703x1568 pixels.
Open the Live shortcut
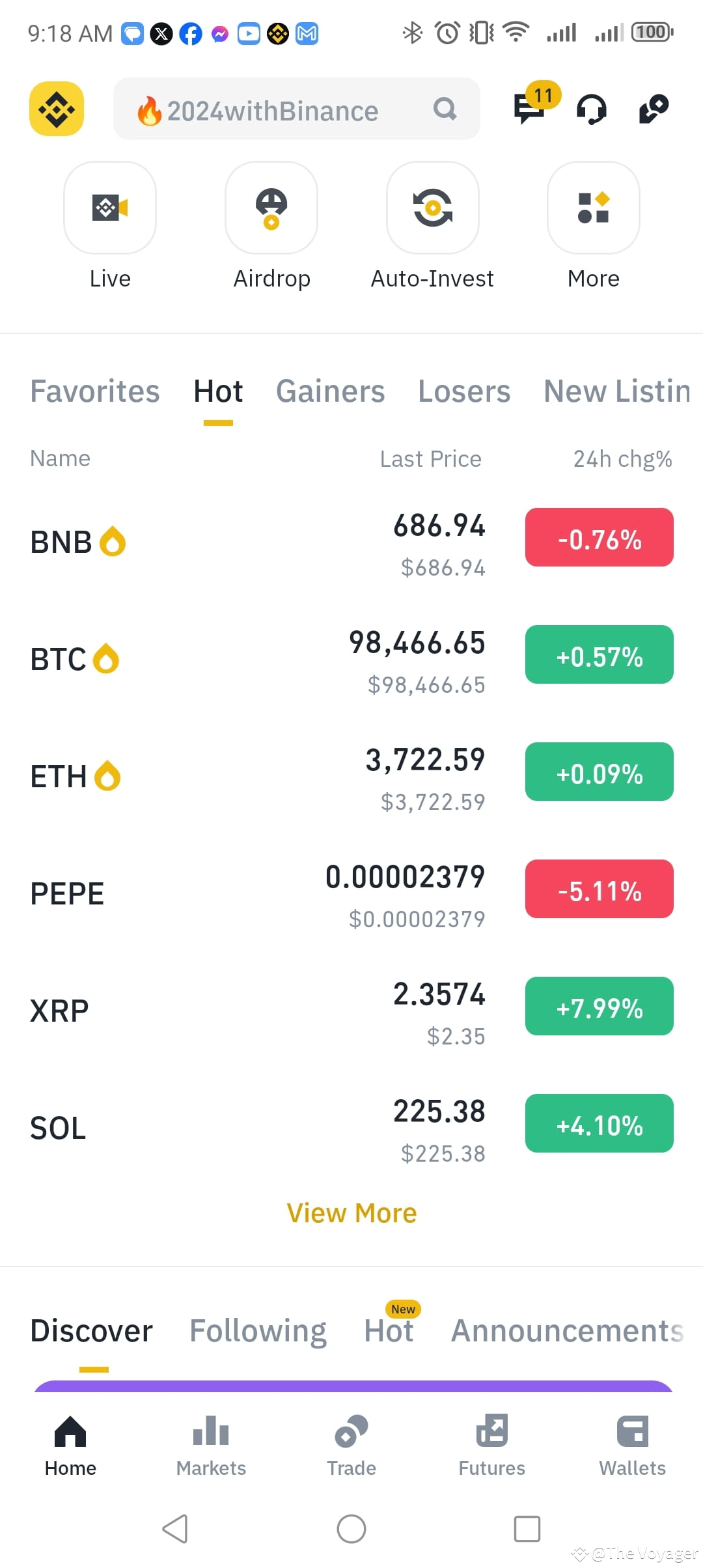click(110, 225)
